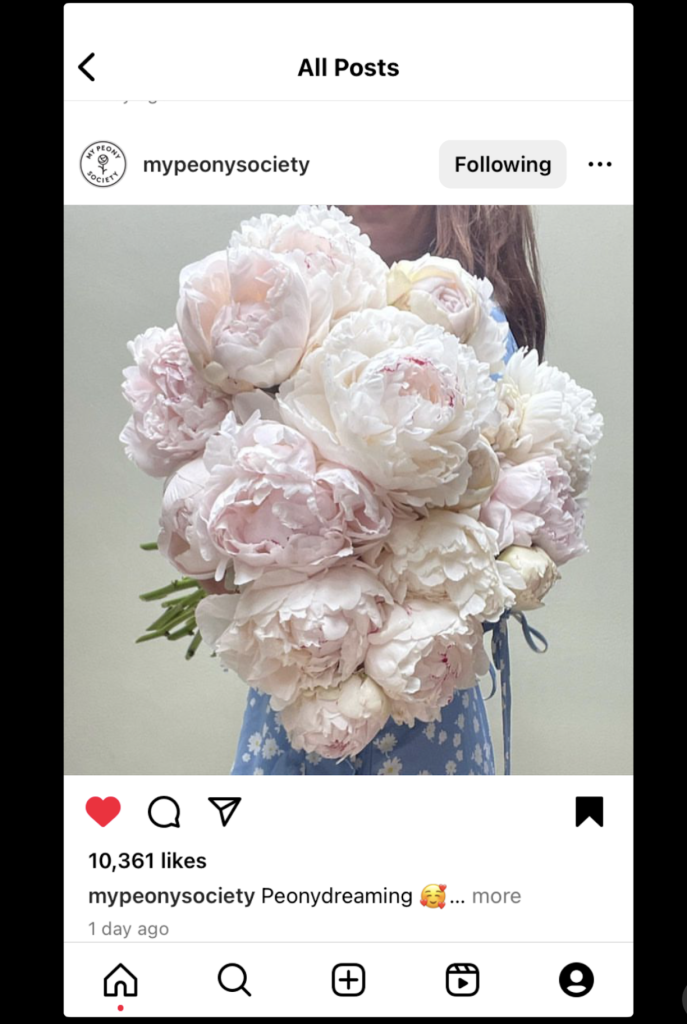Remove the post from saved bookmarks
The height and width of the screenshot is (1024, 687).
click(589, 811)
